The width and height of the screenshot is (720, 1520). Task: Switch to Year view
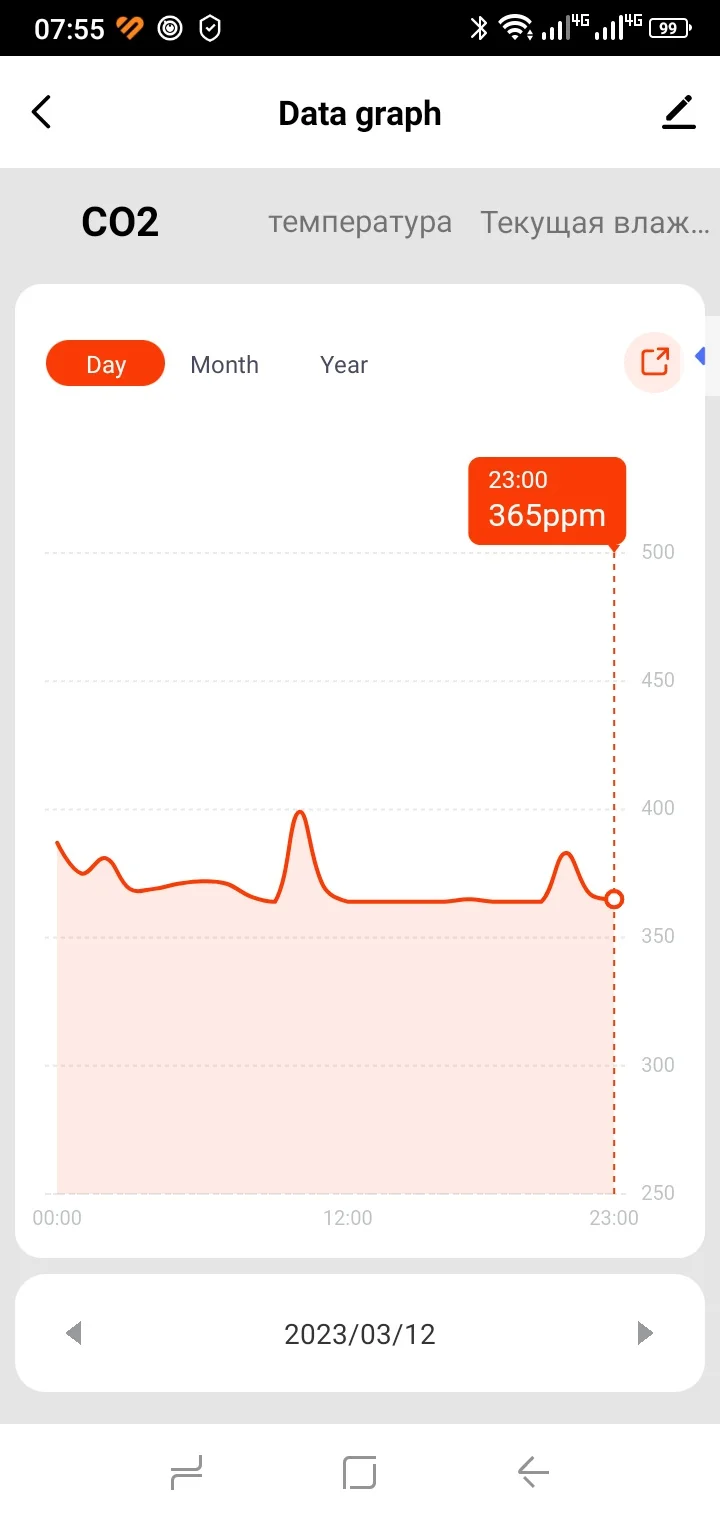tap(344, 365)
